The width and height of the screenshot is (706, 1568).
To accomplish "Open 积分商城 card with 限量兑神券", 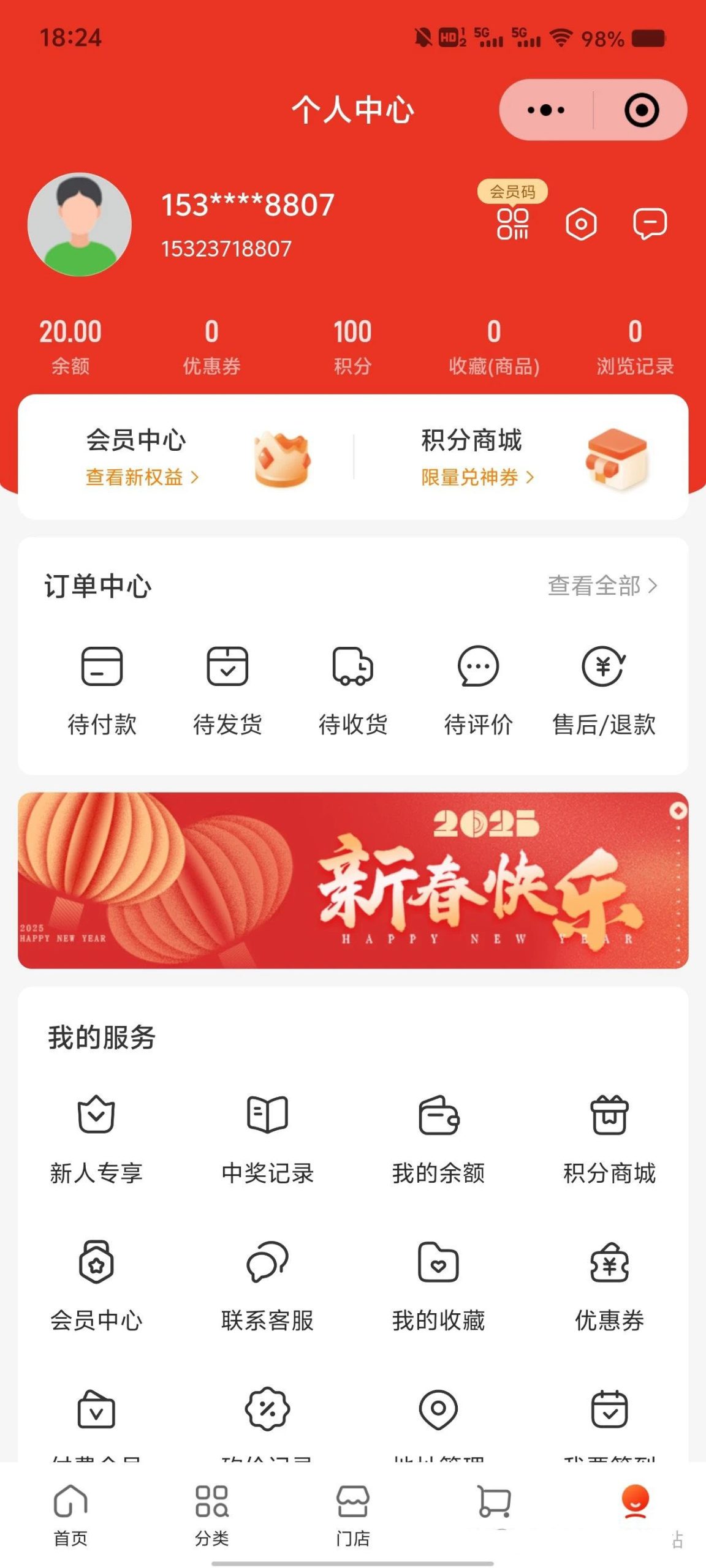I will (x=521, y=458).
